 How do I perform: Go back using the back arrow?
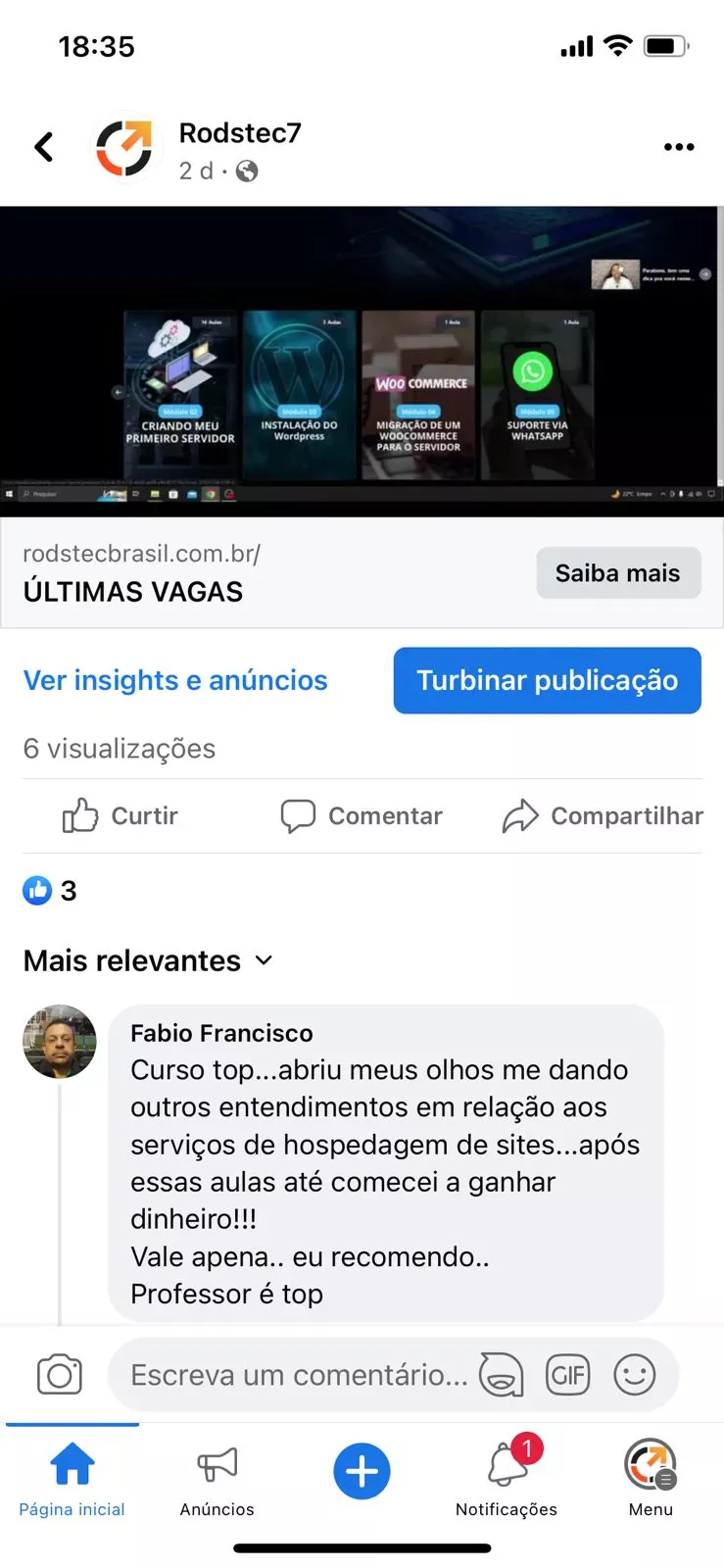44,147
